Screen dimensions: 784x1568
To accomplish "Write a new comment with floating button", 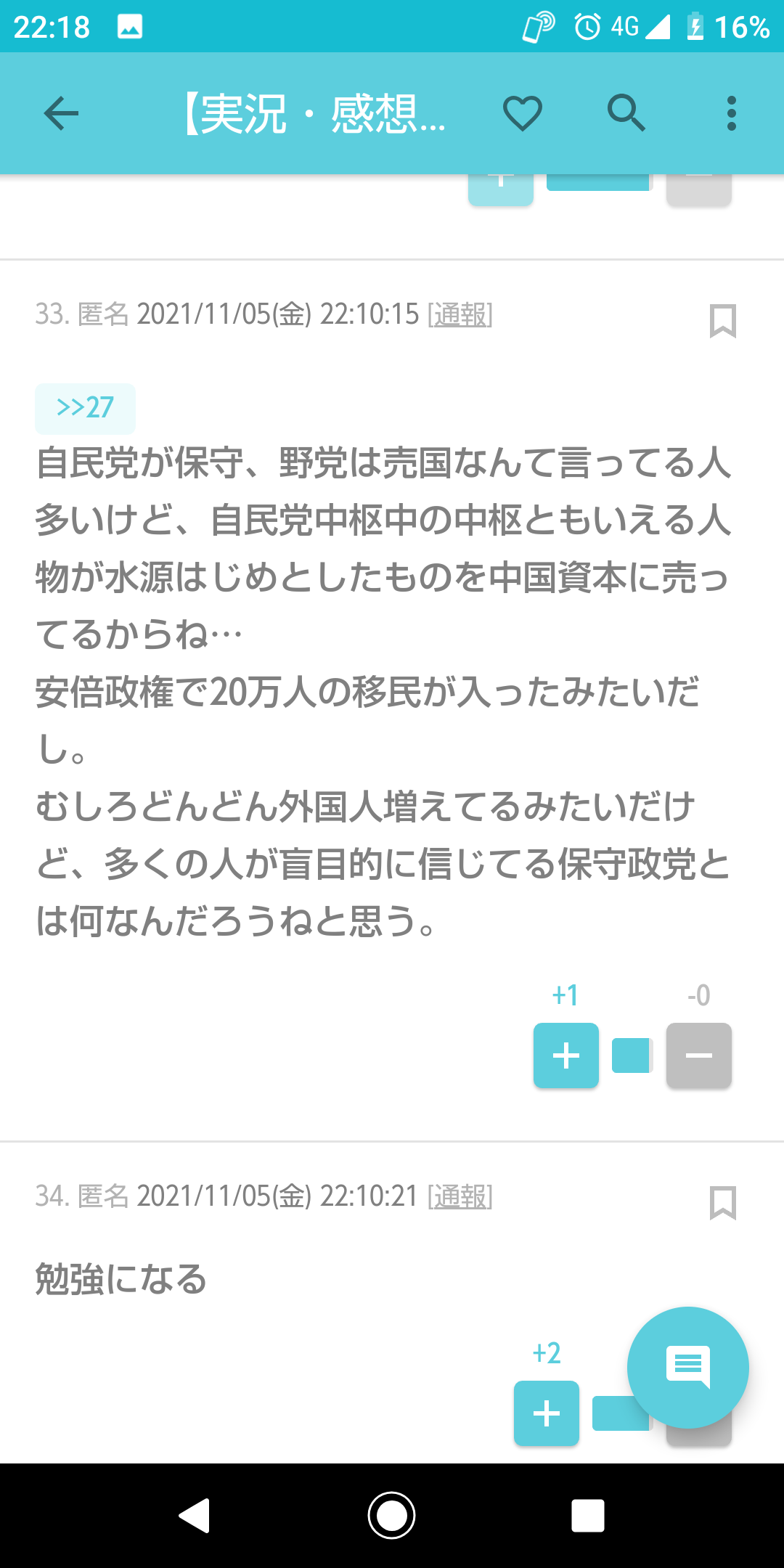I will (x=687, y=1368).
